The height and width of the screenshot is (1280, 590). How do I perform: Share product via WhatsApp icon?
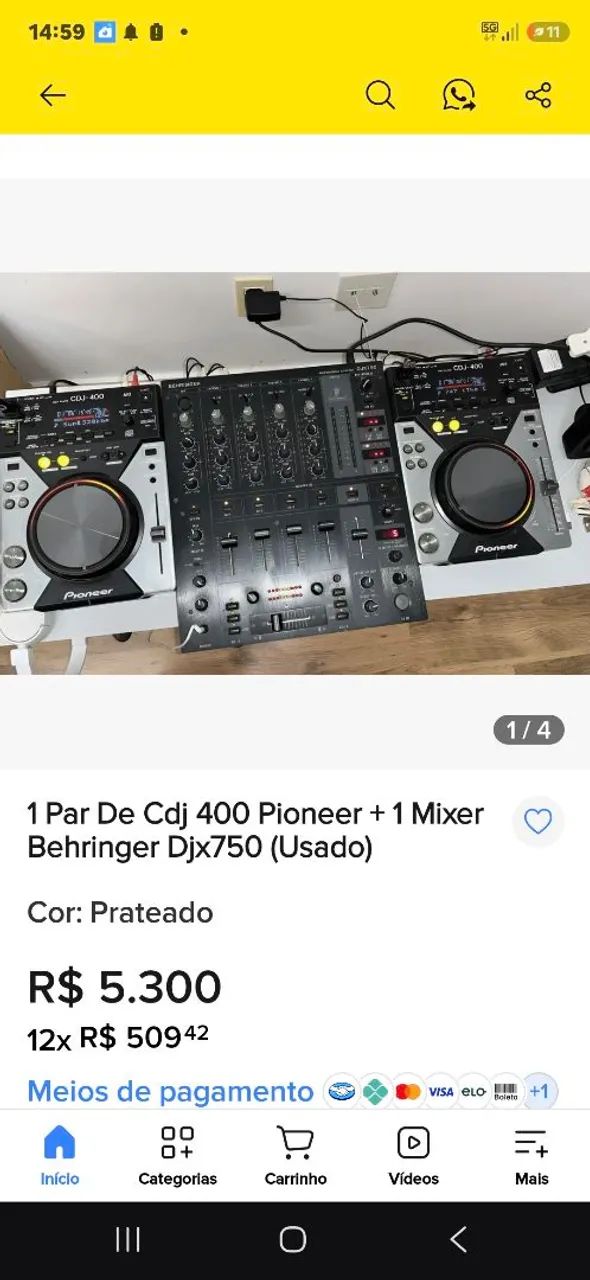(459, 96)
